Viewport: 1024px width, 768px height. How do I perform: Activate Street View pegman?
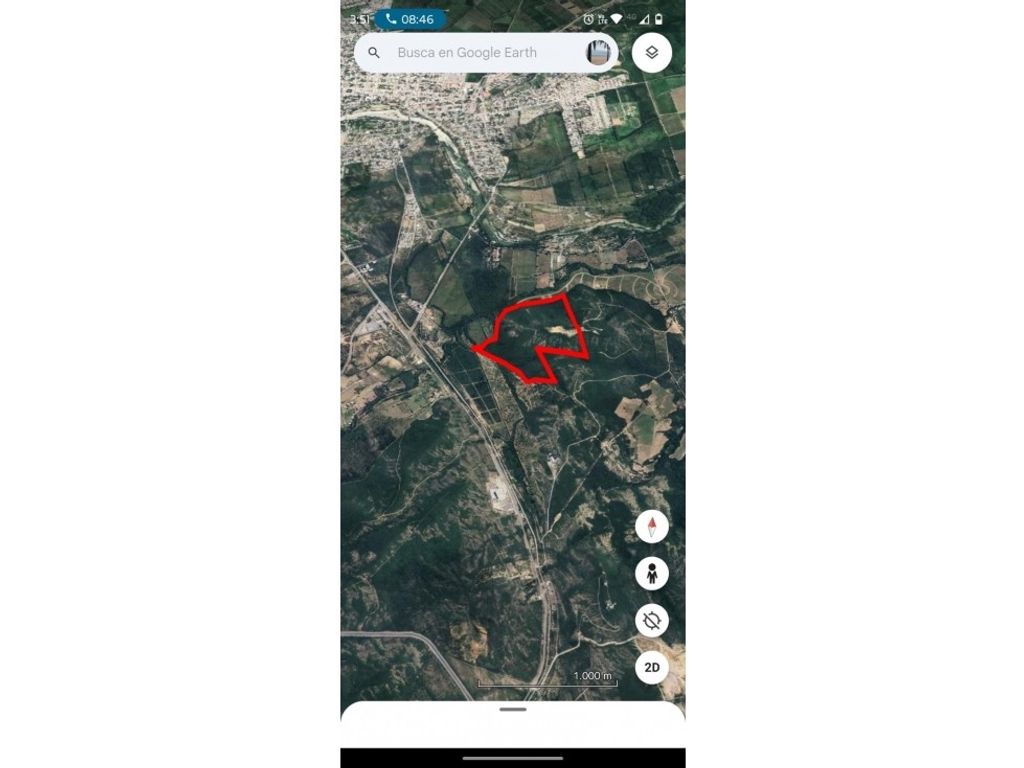(x=652, y=574)
